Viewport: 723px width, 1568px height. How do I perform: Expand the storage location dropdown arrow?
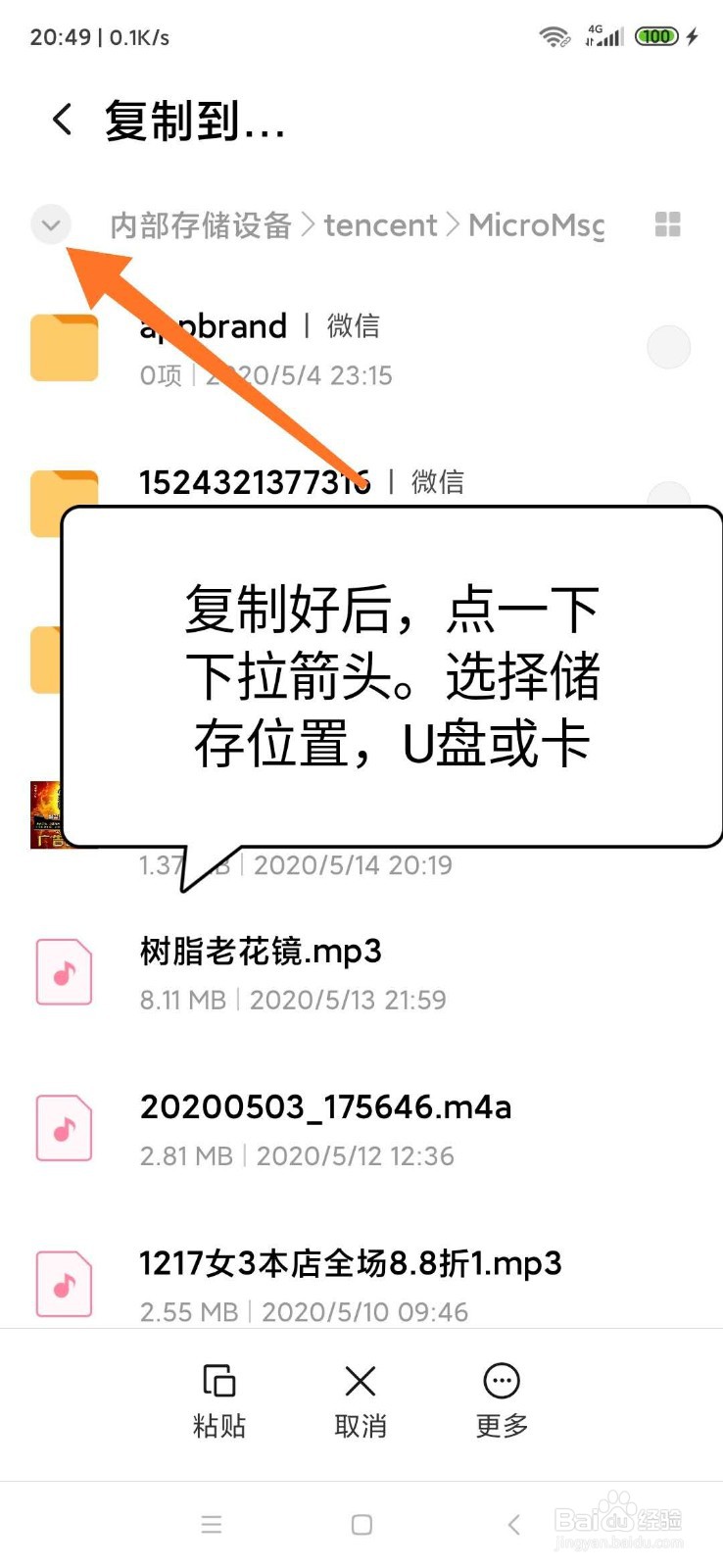point(50,224)
